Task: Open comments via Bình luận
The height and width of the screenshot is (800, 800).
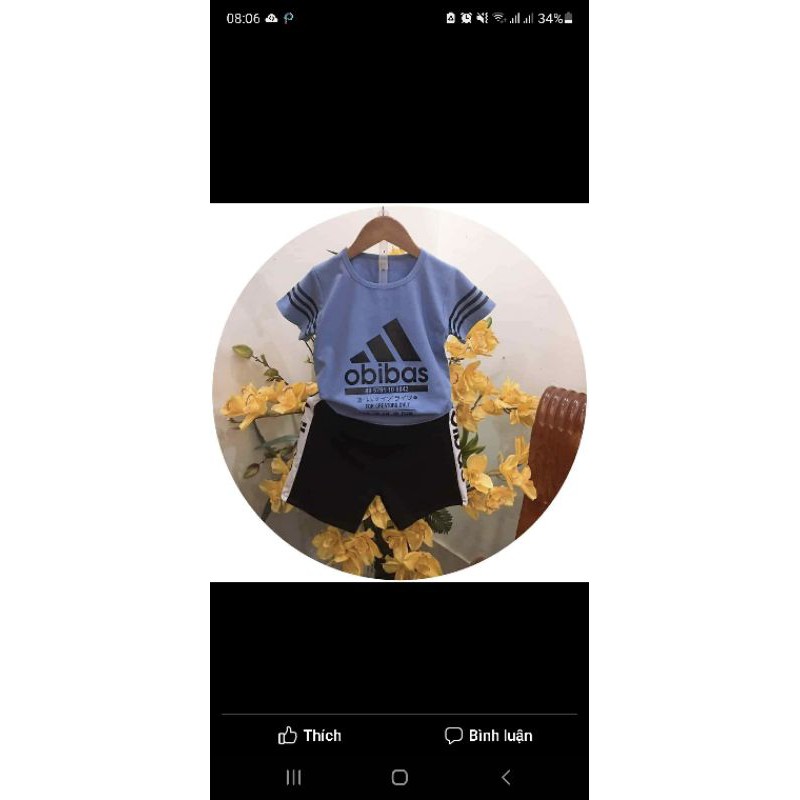Action: pos(488,736)
